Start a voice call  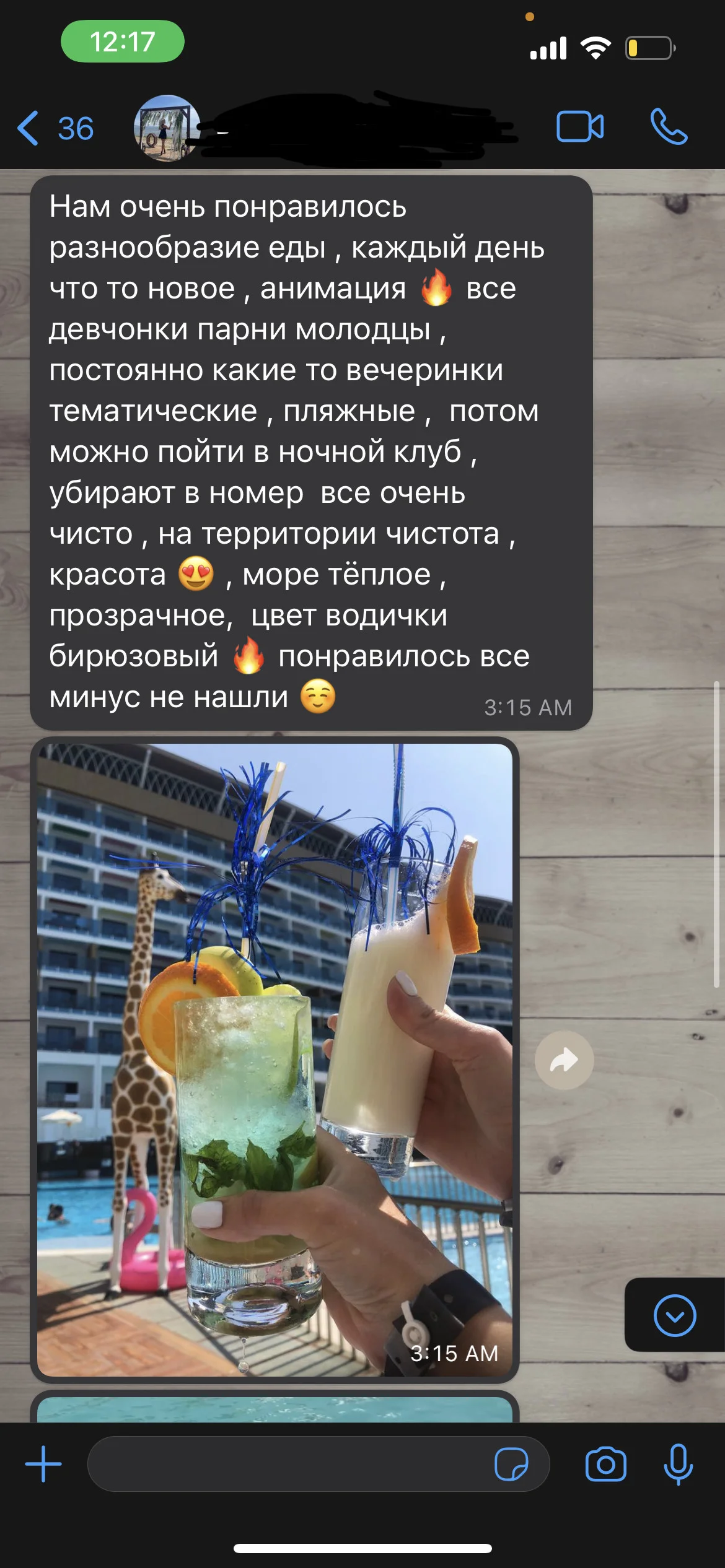click(669, 127)
